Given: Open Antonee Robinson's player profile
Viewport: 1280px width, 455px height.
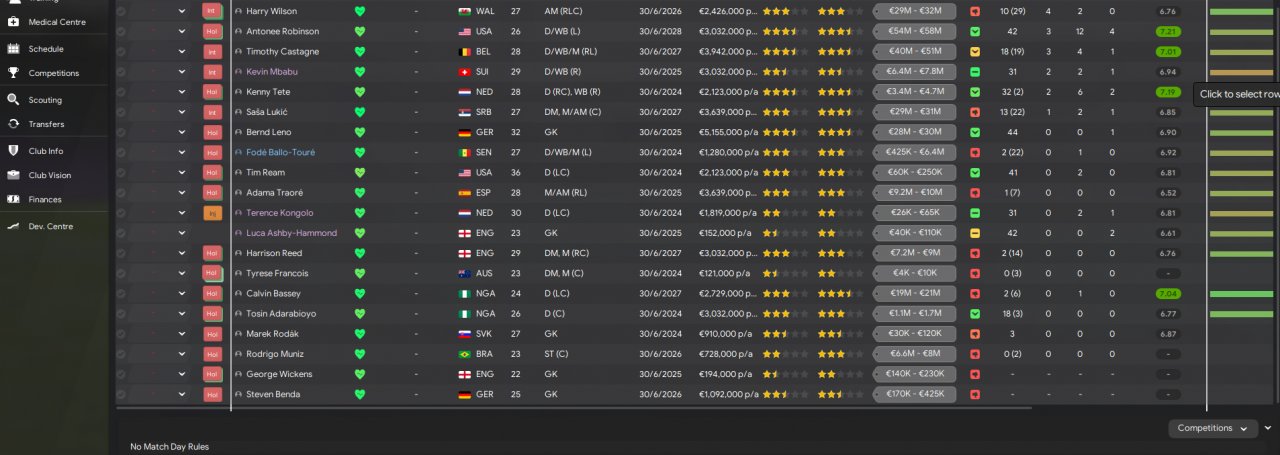Looking at the screenshot, I should [x=282, y=31].
